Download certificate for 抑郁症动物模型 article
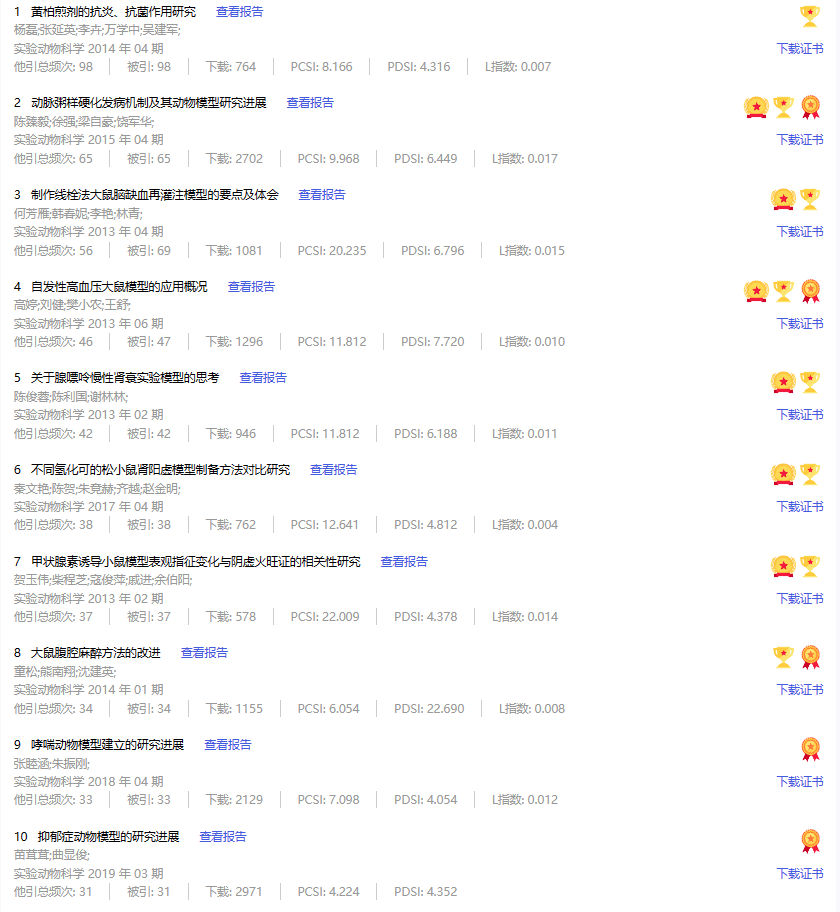This screenshot has width=840, height=912. (x=800, y=873)
